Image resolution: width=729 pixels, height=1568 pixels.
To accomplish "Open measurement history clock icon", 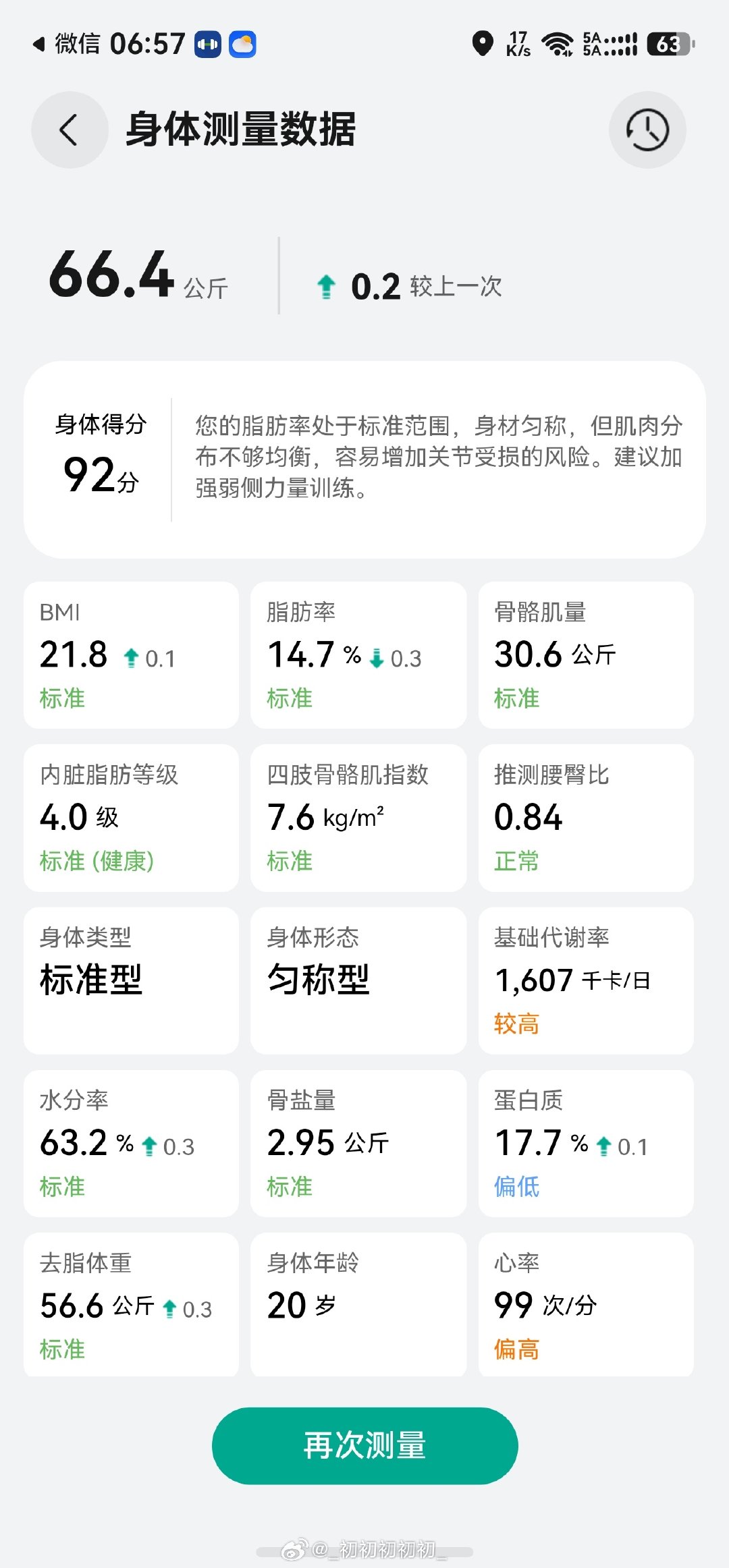I will pyautogui.click(x=647, y=130).
